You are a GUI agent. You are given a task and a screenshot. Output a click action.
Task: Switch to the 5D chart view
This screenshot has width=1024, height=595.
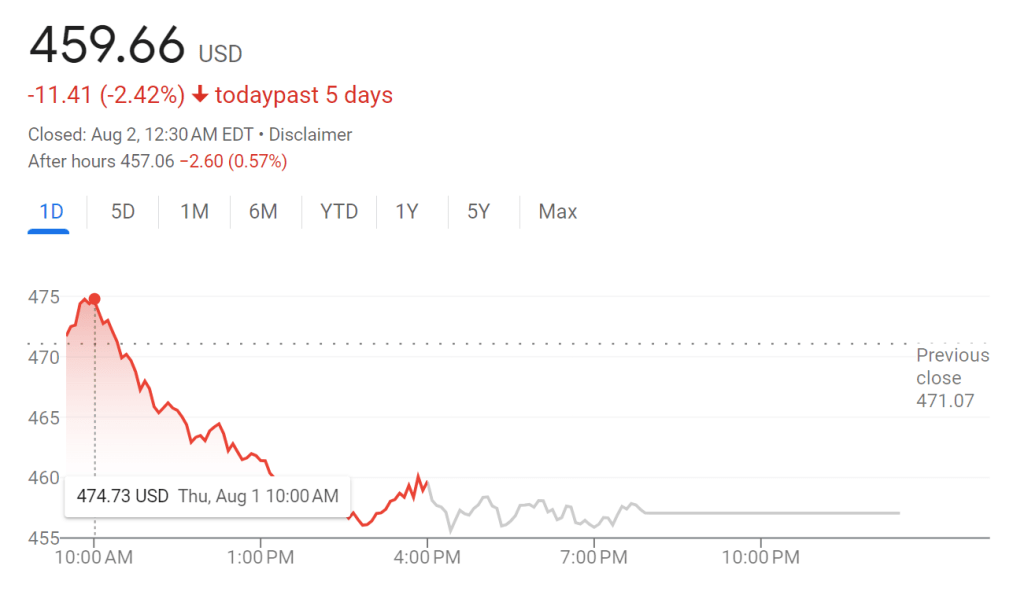click(123, 212)
